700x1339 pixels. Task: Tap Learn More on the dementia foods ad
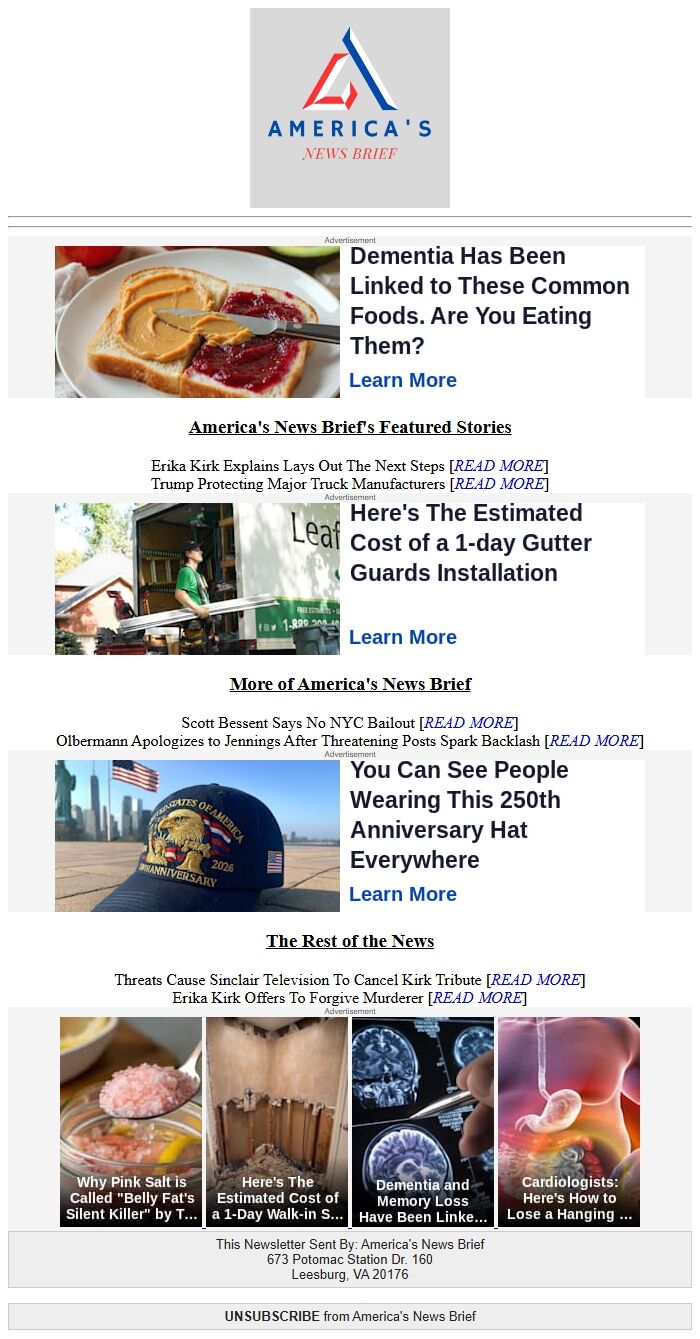[403, 380]
